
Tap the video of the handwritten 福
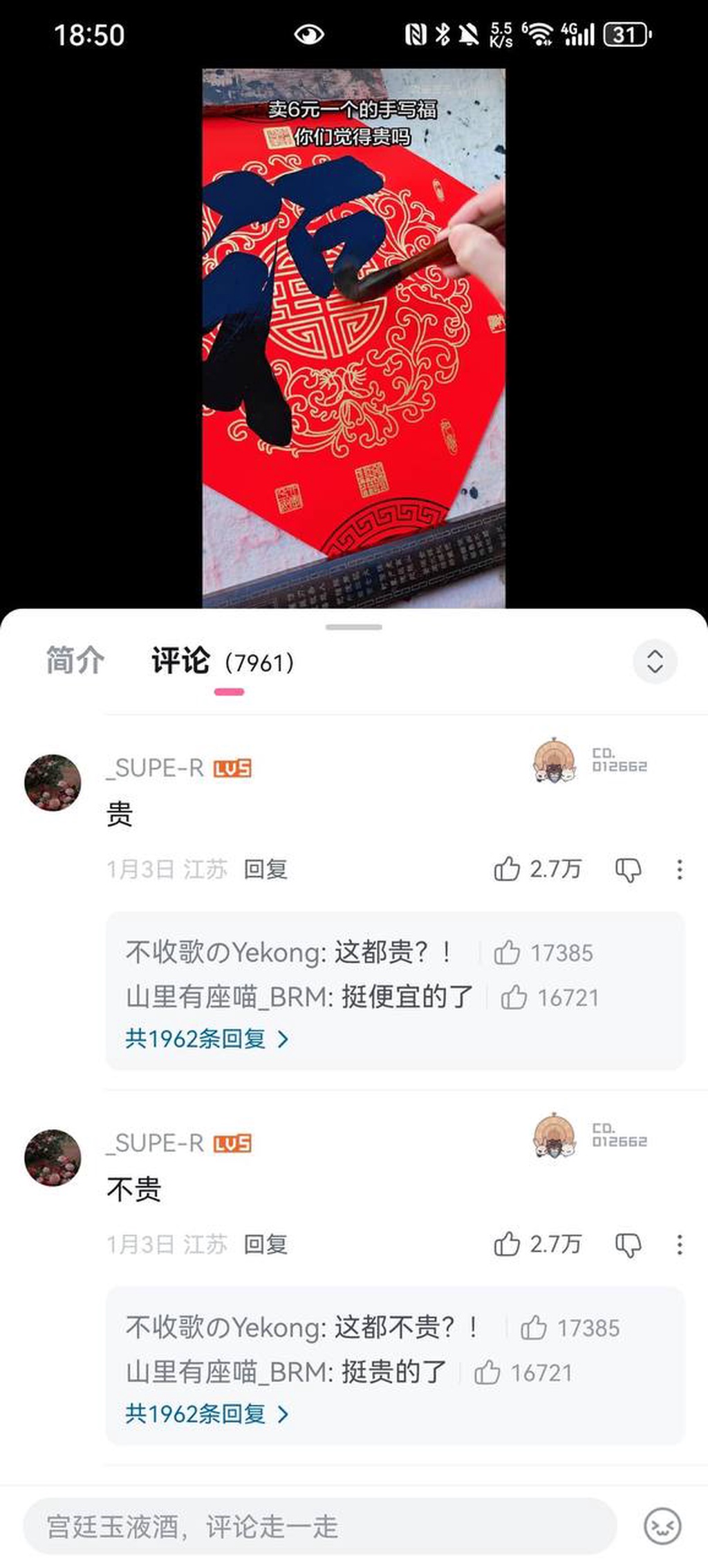tap(353, 337)
